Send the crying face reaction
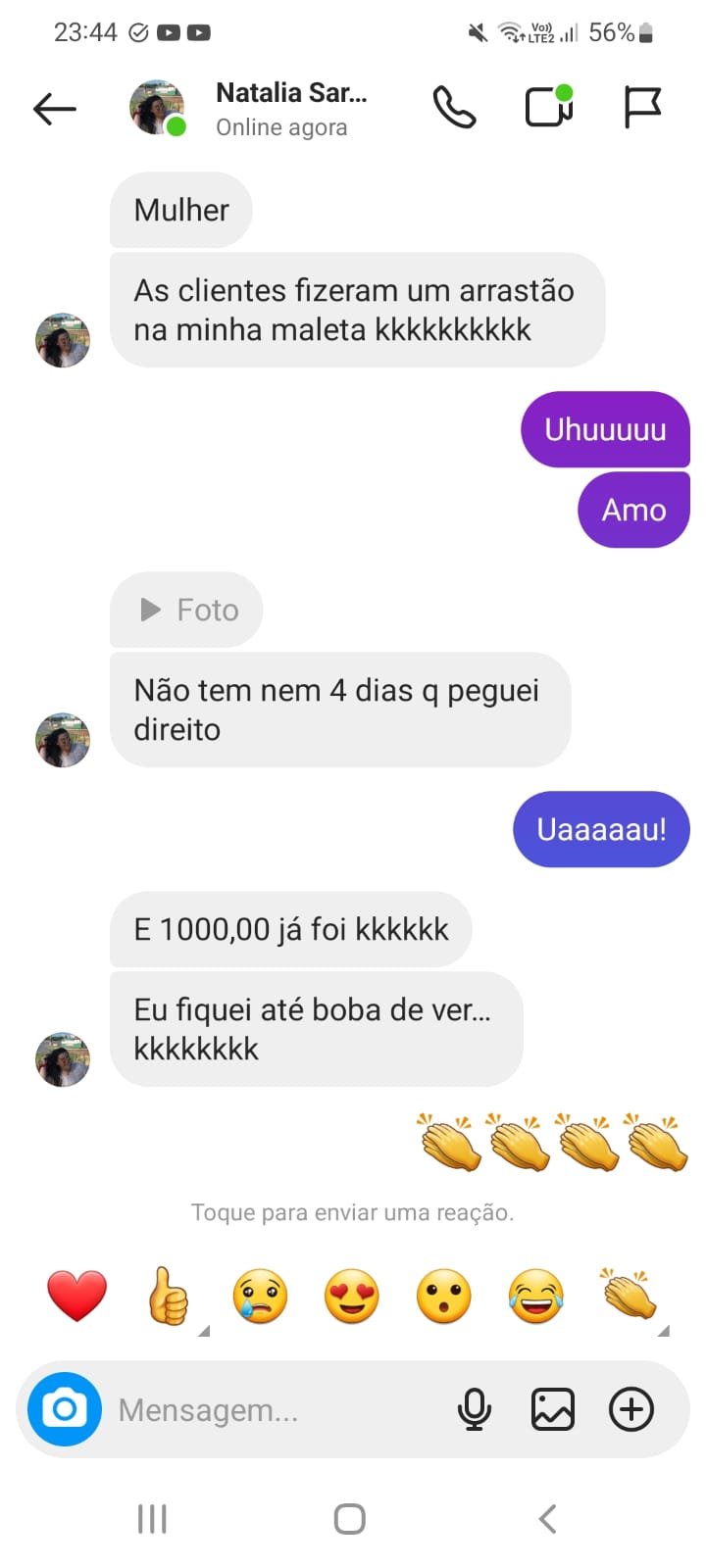The width and height of the screenshot is (706, 1568). 260,1296
